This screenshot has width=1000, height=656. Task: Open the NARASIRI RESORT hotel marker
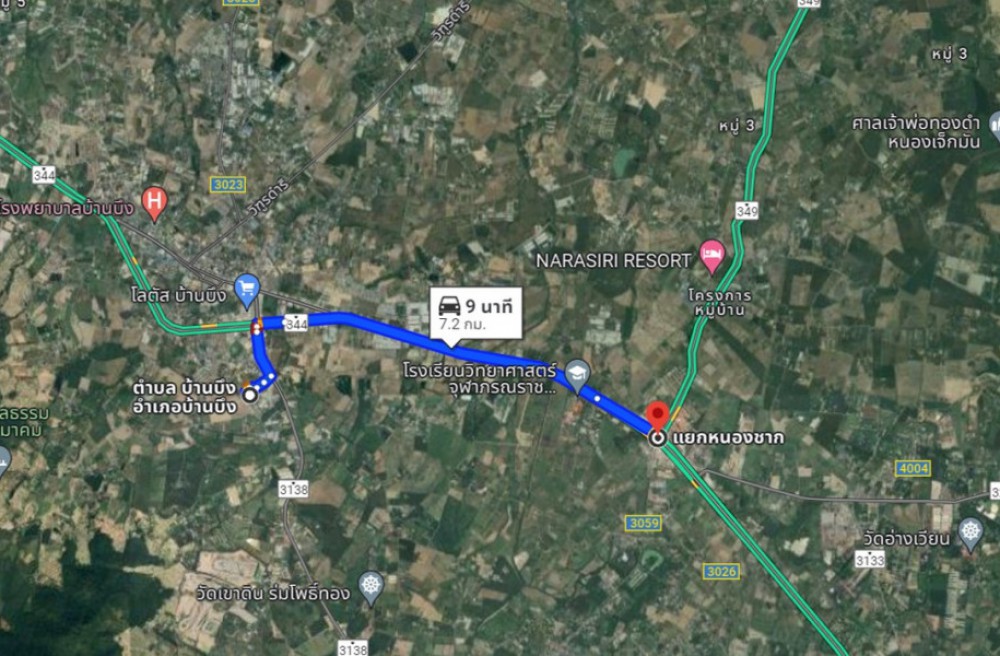712,255
